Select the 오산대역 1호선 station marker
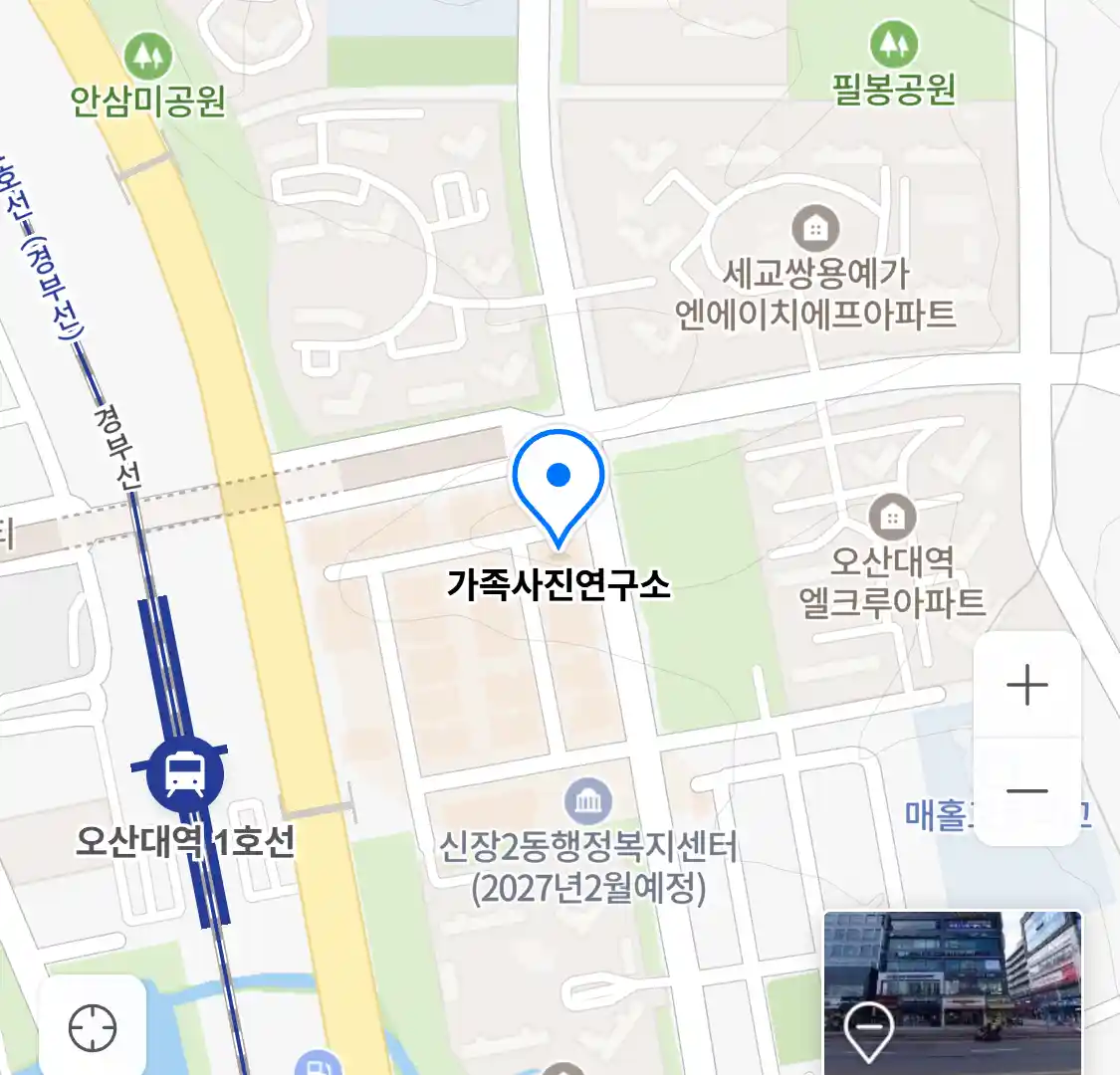This screenshot has width=1120, height=1075. click(185, 773)
